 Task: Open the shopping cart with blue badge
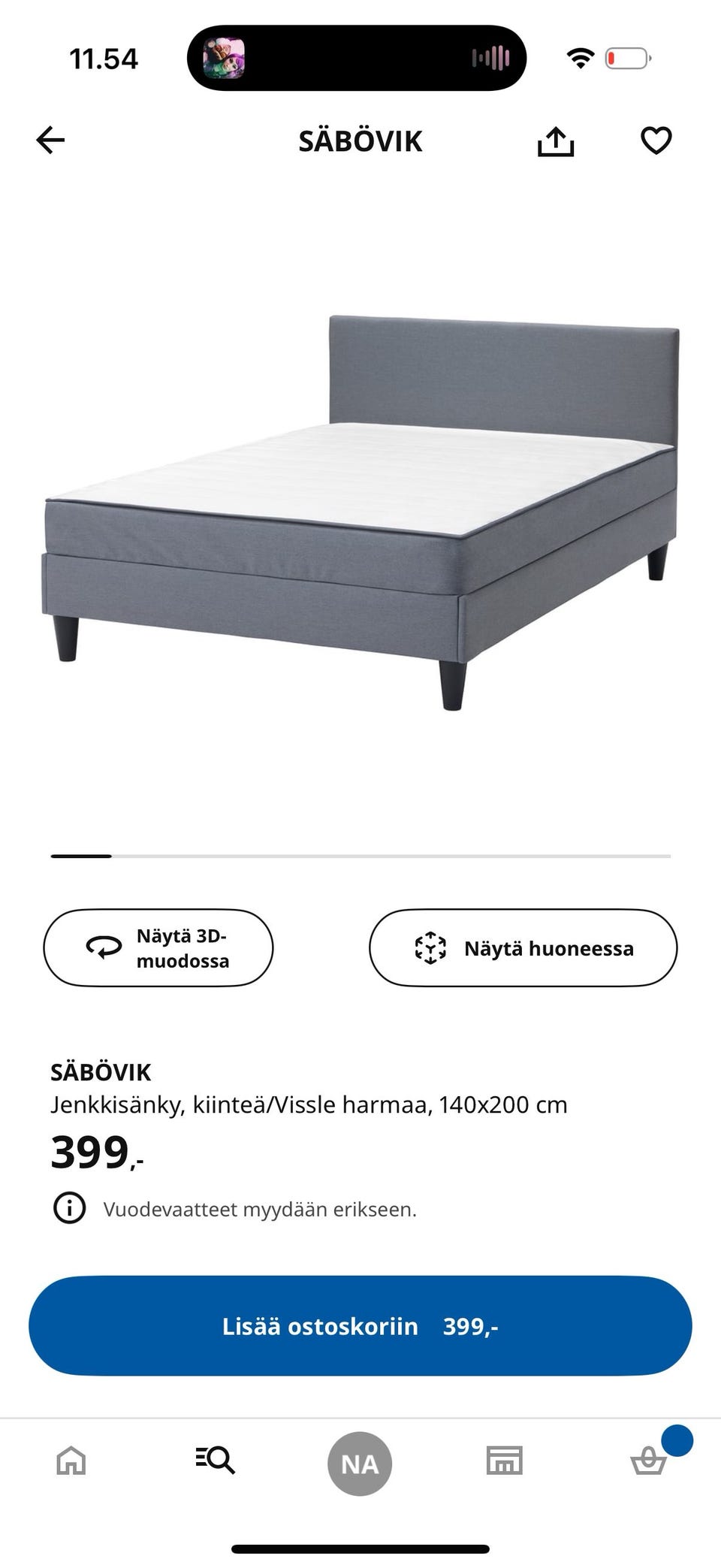coord(649,1461)
